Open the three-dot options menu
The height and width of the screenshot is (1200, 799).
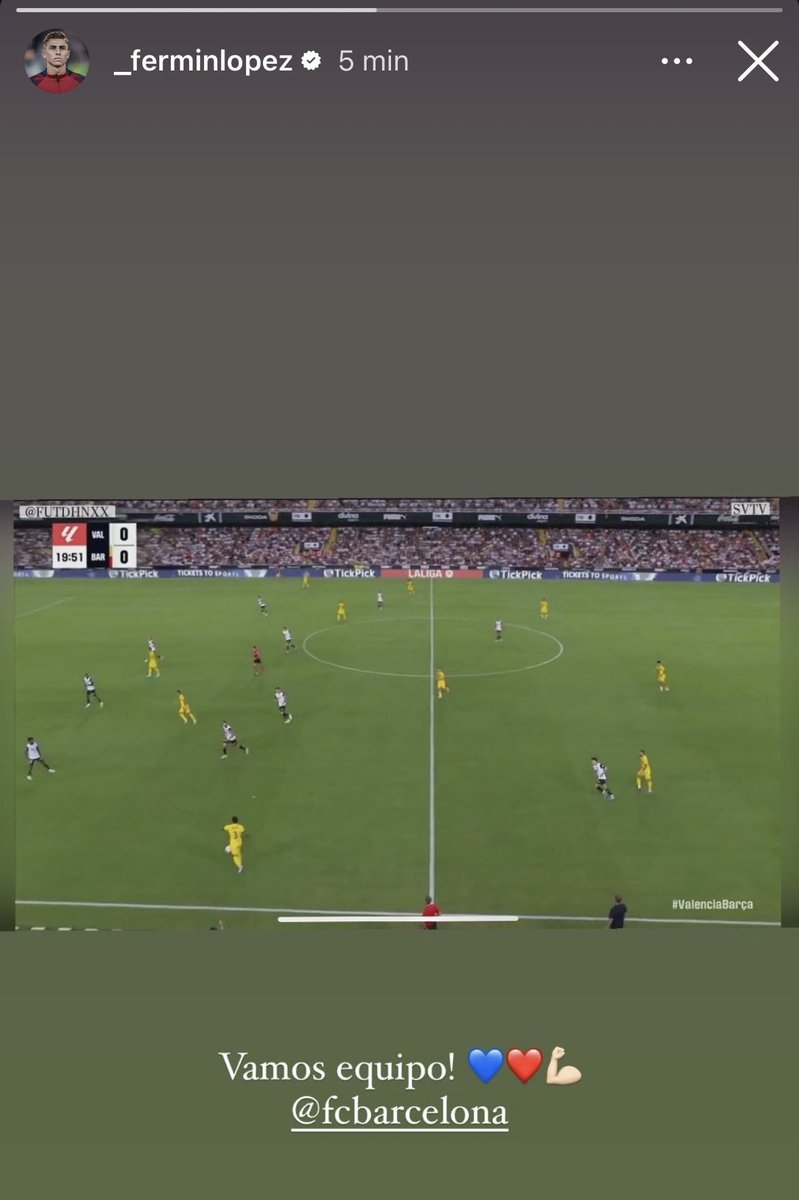click(677, 61)
